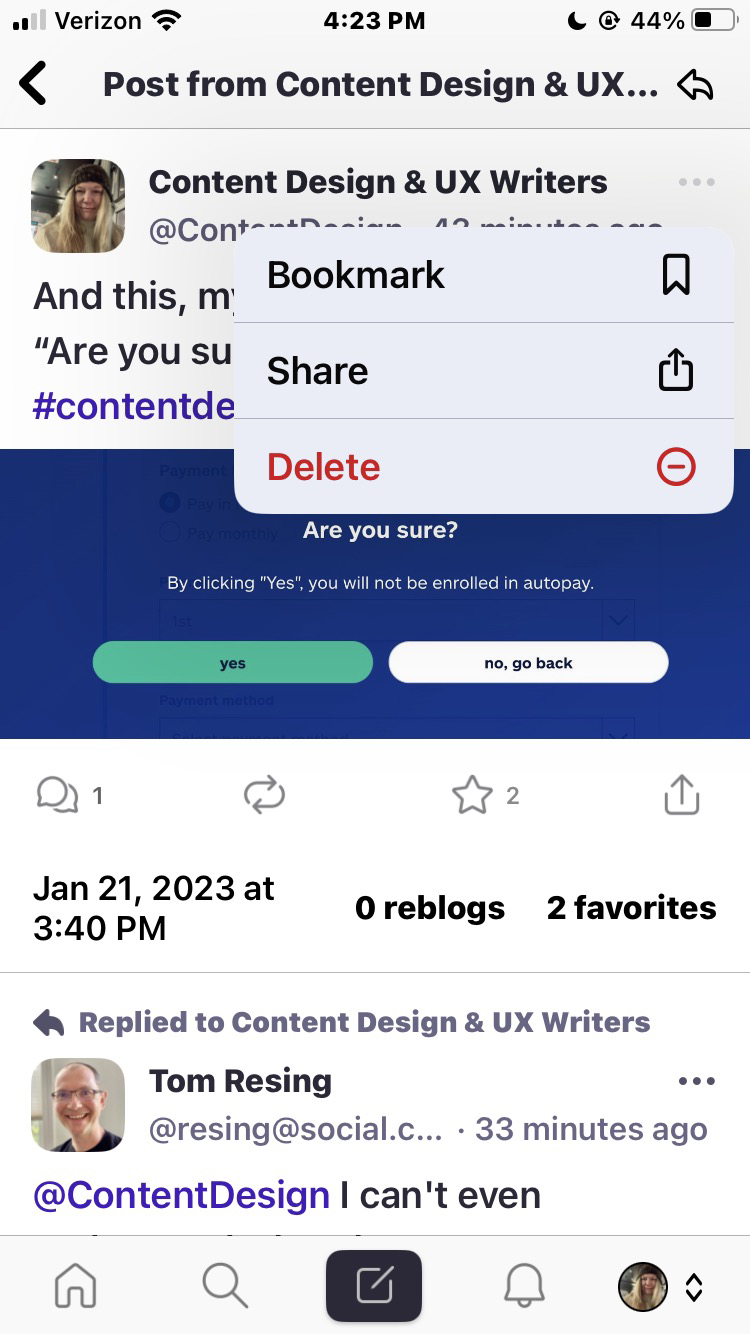750x1334 pixels.
Task: View the 2 favorites list
Action: point(632,908)
